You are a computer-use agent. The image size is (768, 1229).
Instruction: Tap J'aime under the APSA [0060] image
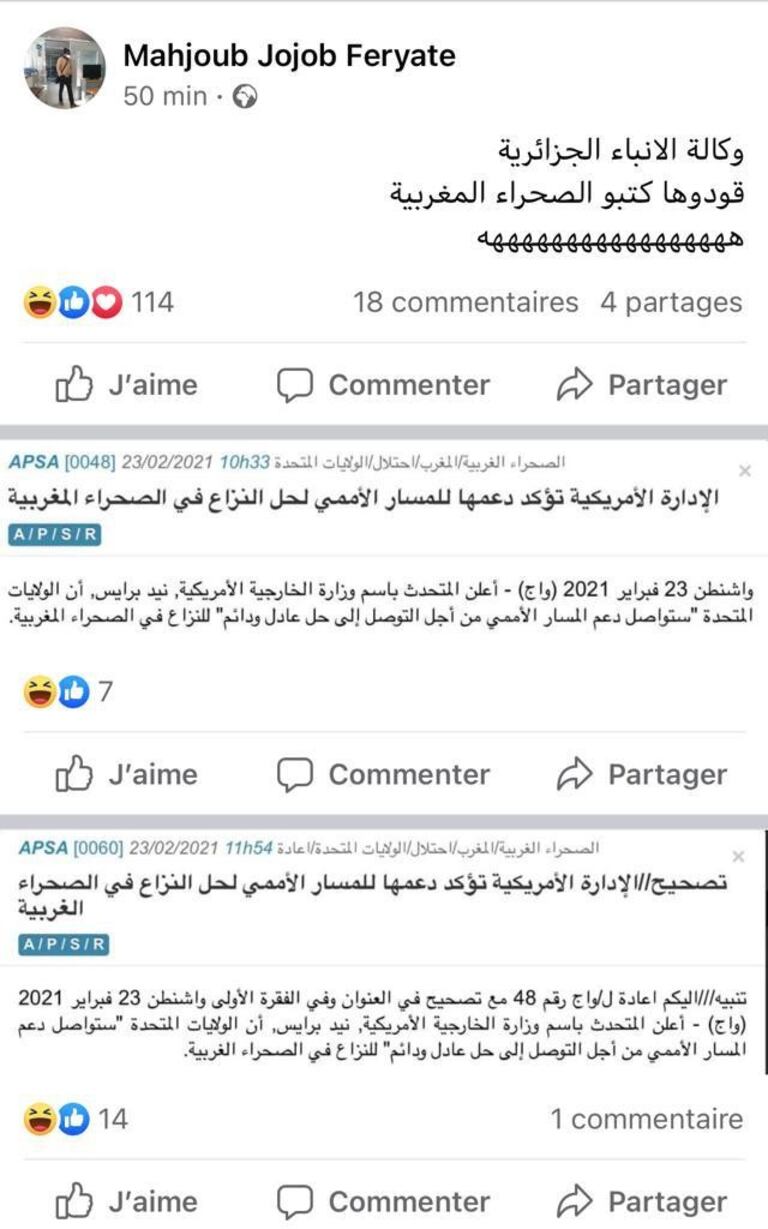tap(126, 1201)
